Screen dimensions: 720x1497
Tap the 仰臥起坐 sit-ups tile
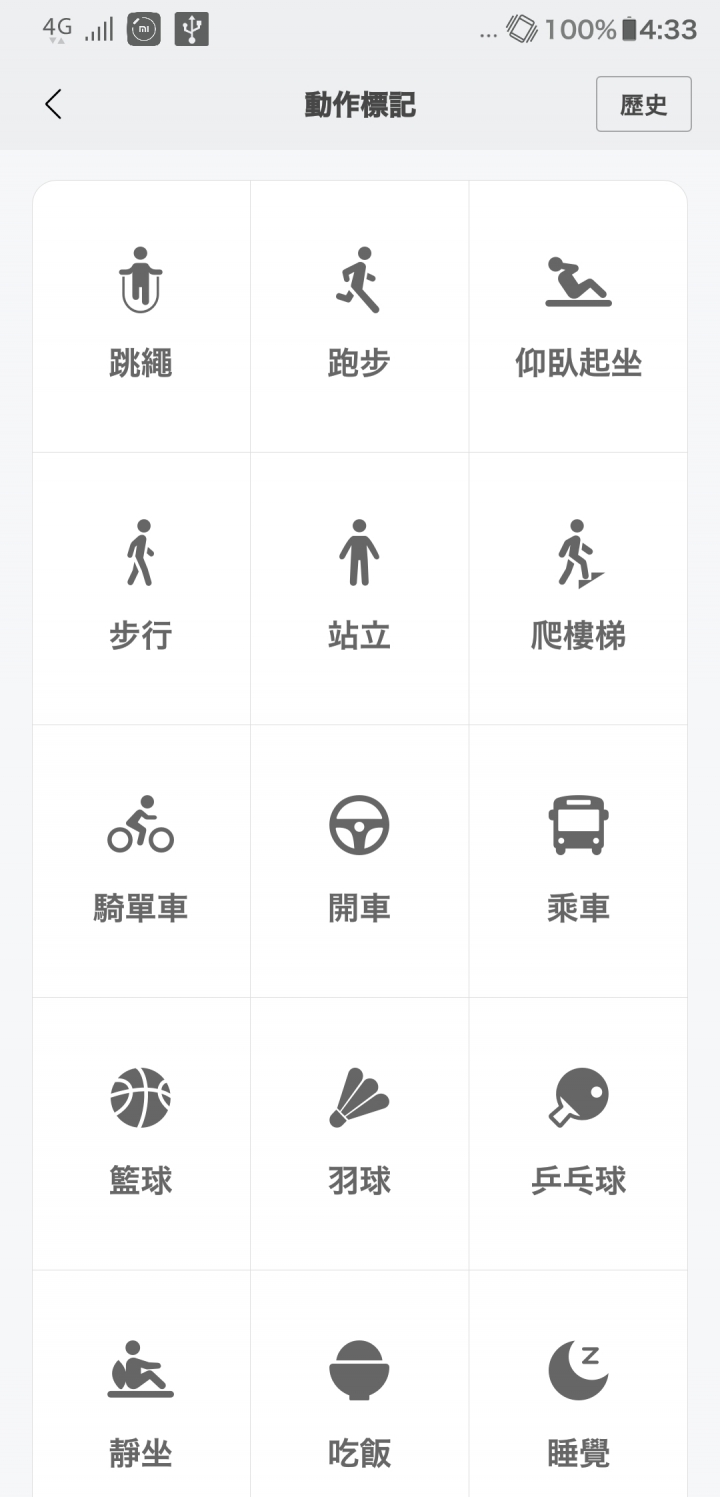click(578, 316)
